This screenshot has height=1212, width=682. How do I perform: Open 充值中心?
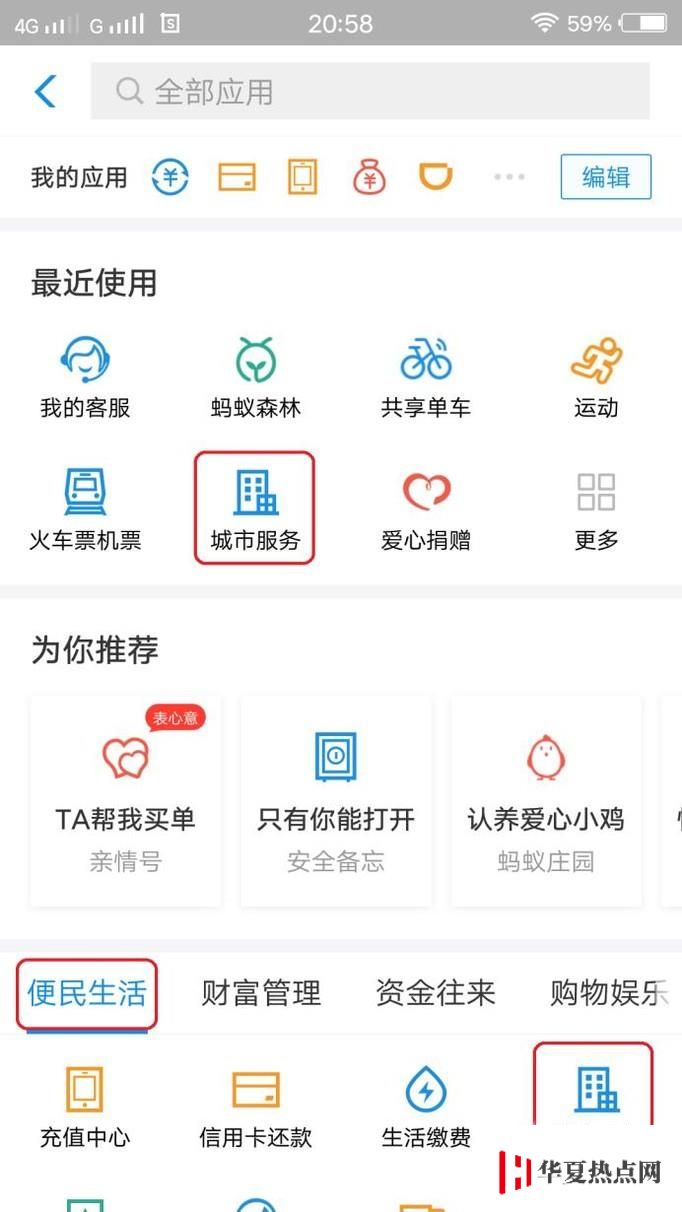pyautogui.click(x=85, y=1107)
